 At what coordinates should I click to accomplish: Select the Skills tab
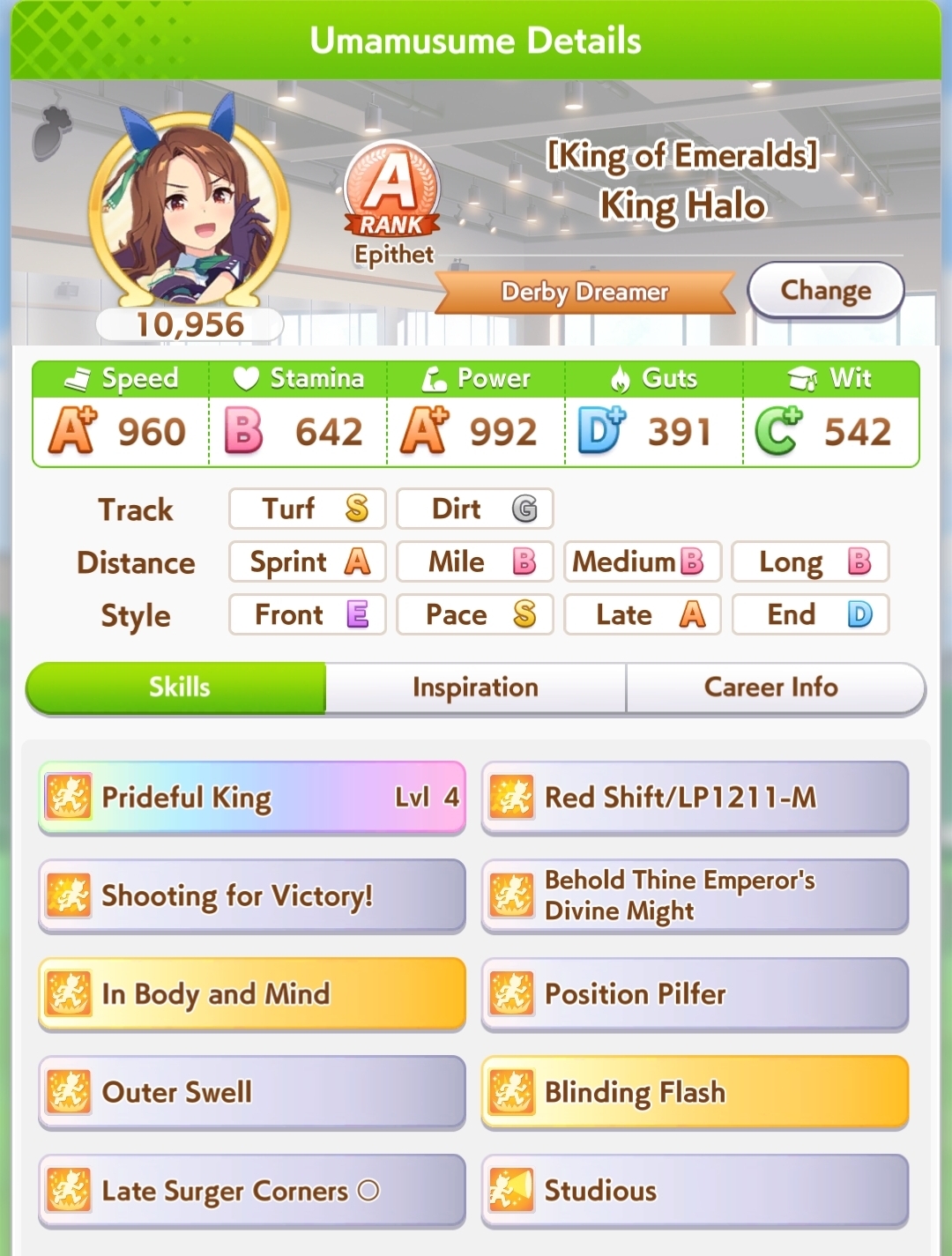pos(179,687)
